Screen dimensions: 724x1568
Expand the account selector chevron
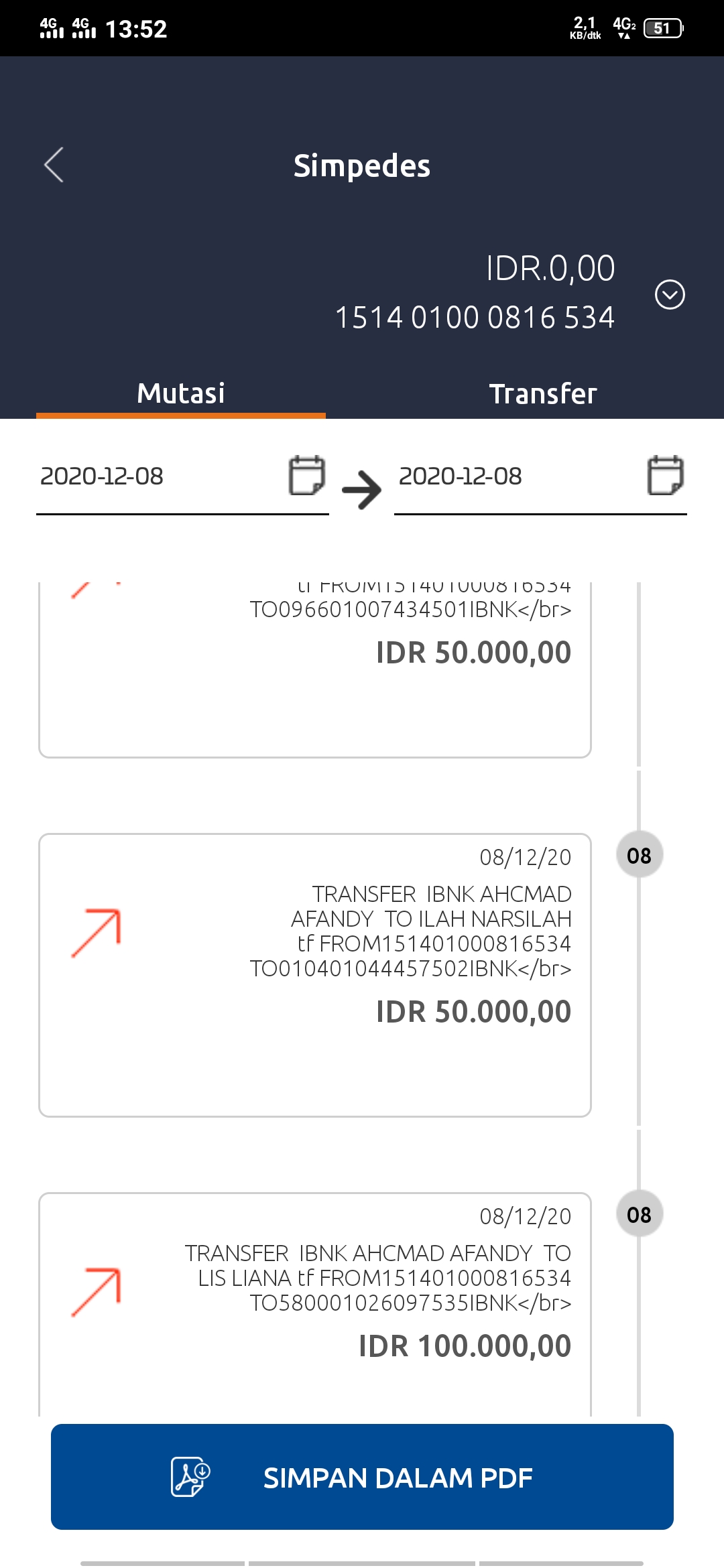pyautogui.click(x=669, y=294)
